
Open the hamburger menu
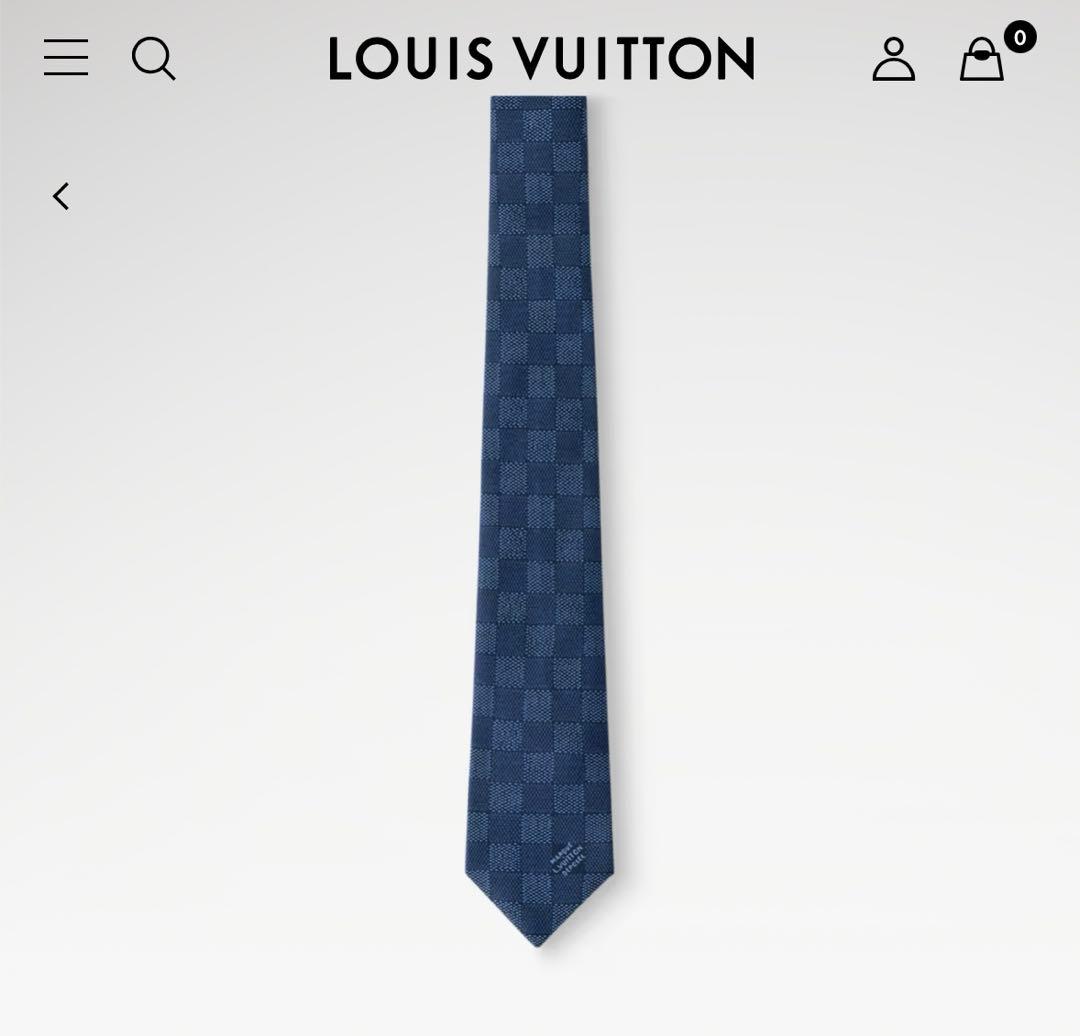[x=66, y=58]
